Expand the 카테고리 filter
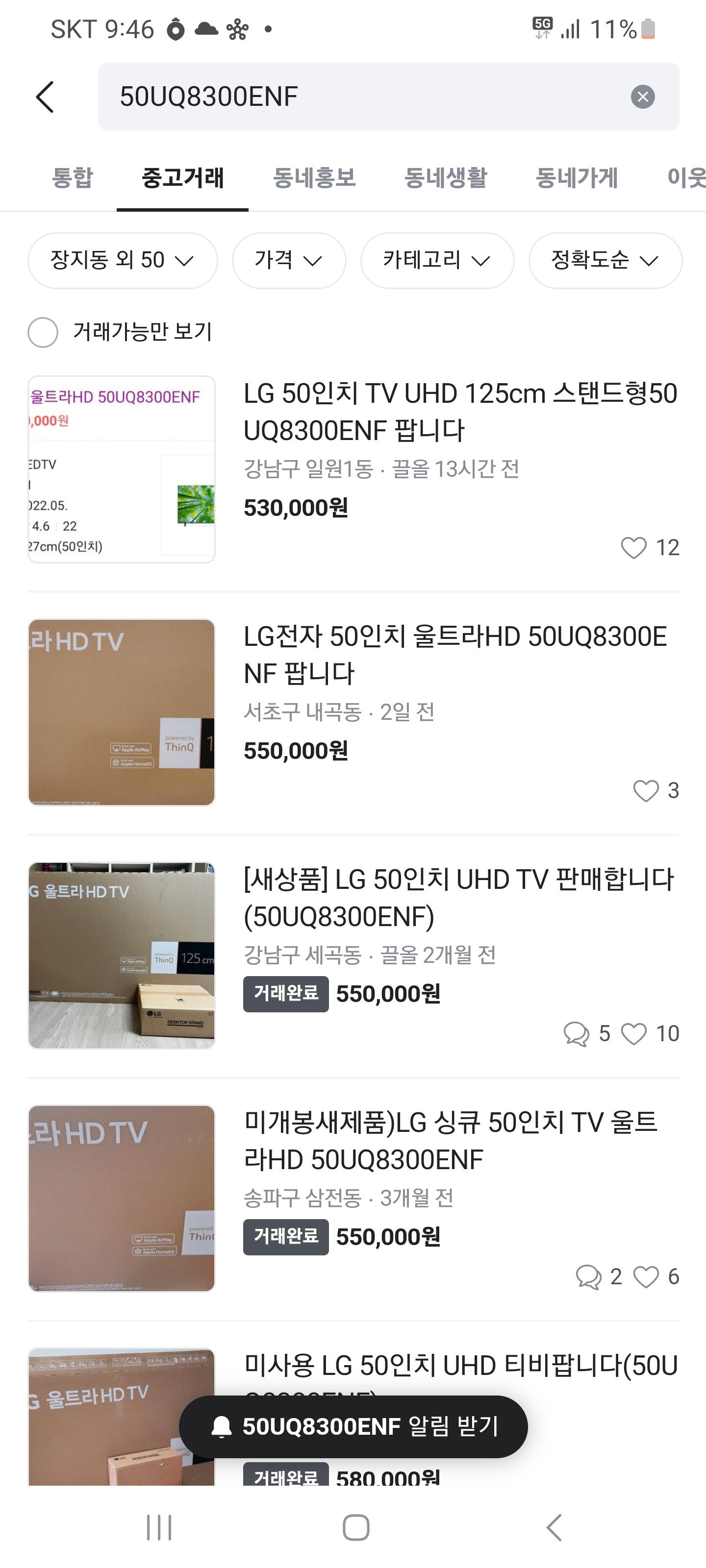706x1568 pixels. [437, 261]
